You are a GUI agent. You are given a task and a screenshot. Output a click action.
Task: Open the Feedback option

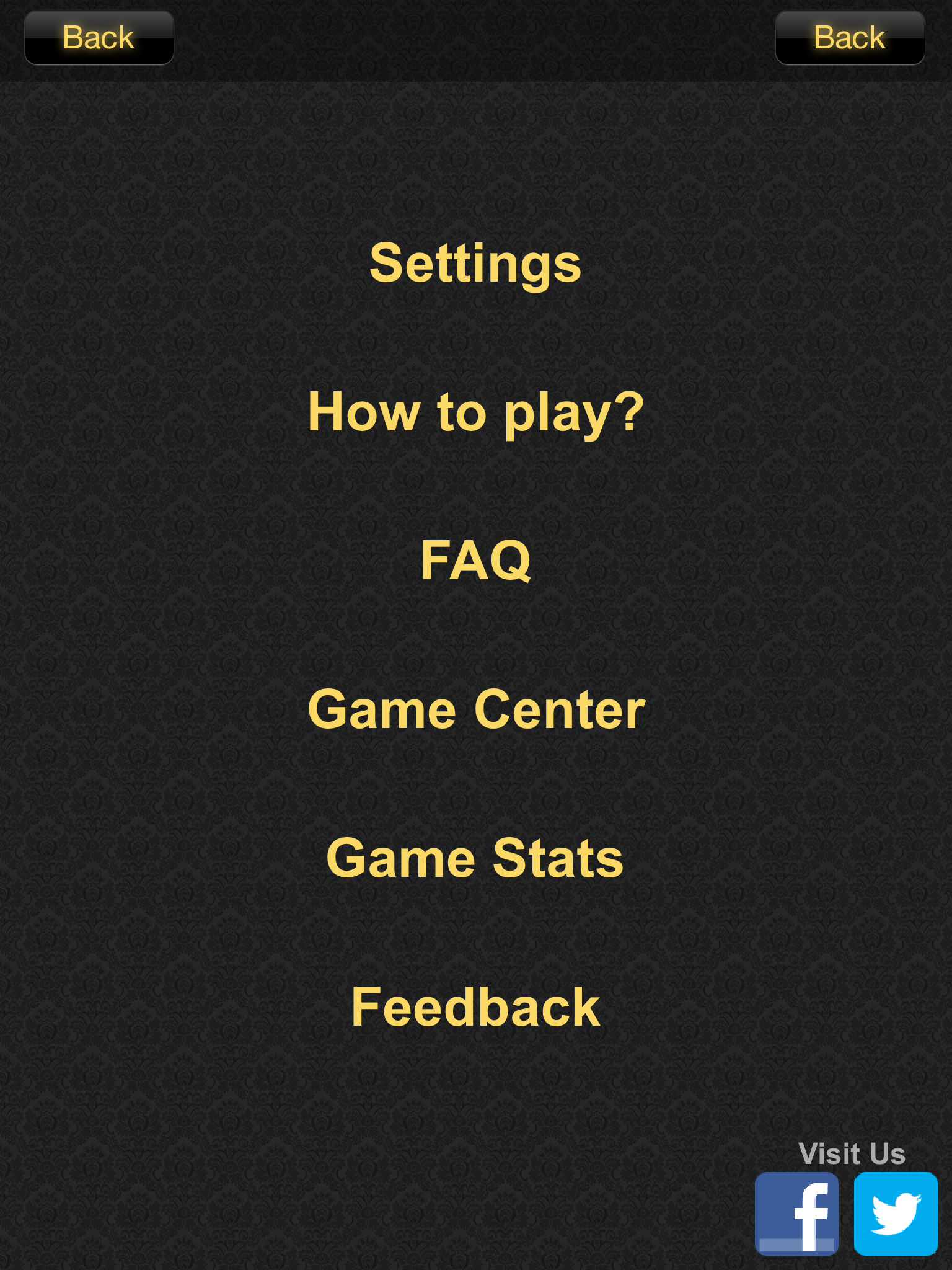point(475,1007)
